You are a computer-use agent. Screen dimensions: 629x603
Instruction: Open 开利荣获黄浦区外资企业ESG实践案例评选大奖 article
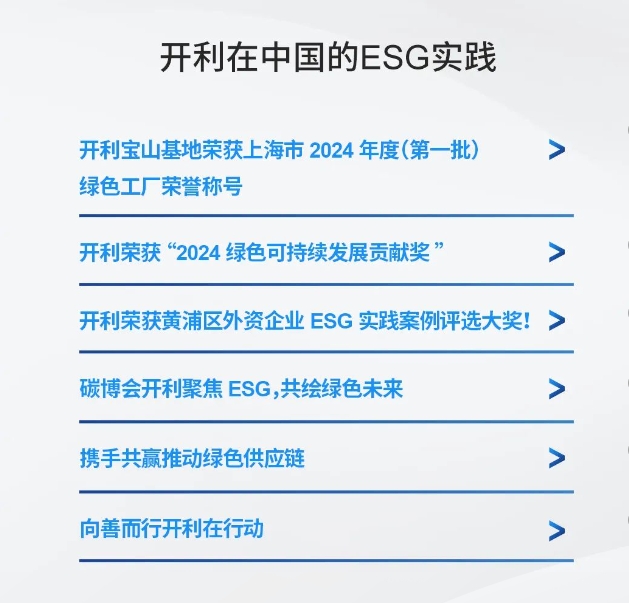pos(306,321)
